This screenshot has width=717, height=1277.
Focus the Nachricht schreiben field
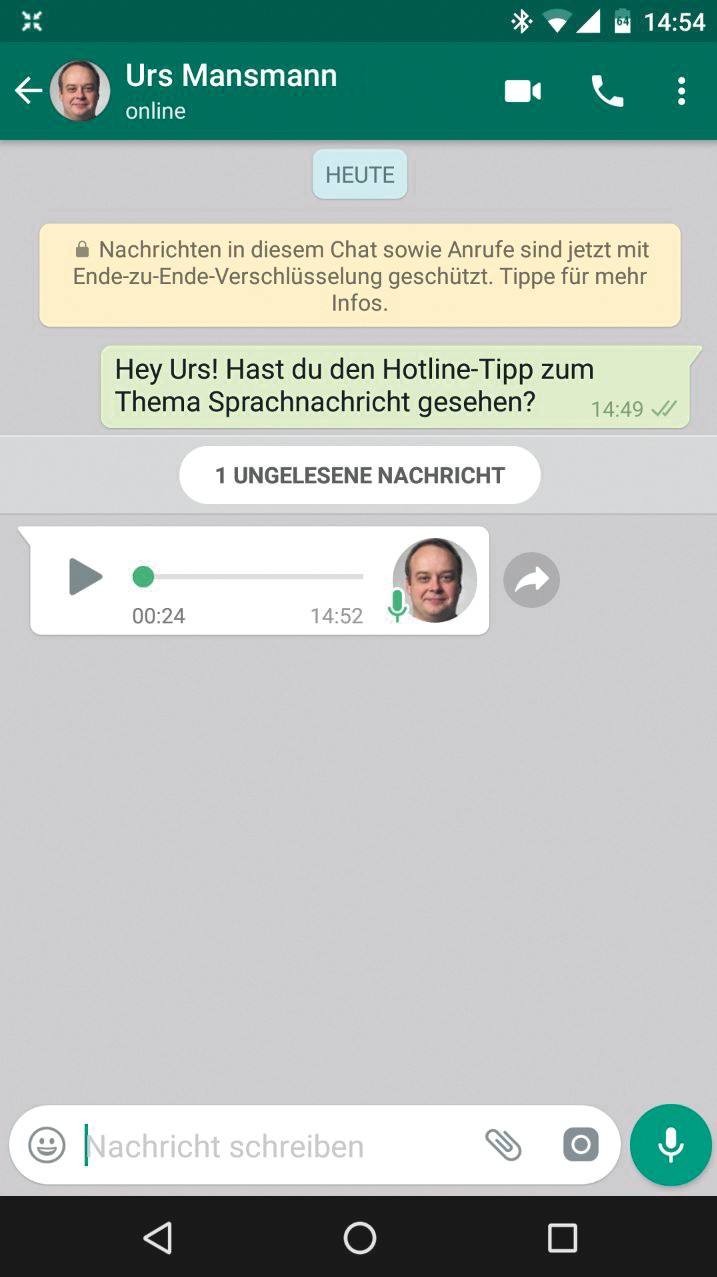(x=270, y=1146)
